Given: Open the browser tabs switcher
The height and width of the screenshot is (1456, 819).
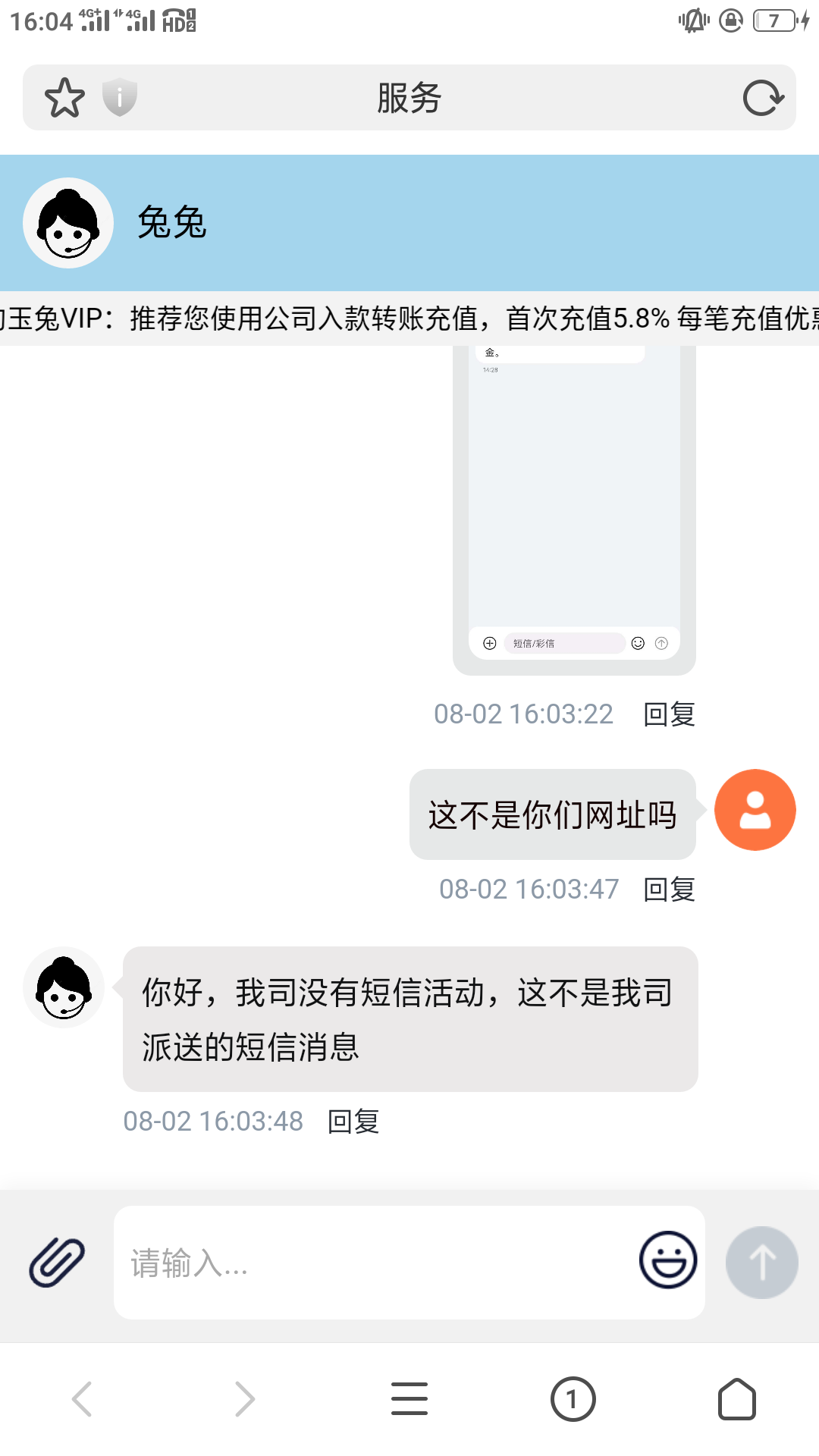Looking at the screenshot, I should pos(573,1399).
